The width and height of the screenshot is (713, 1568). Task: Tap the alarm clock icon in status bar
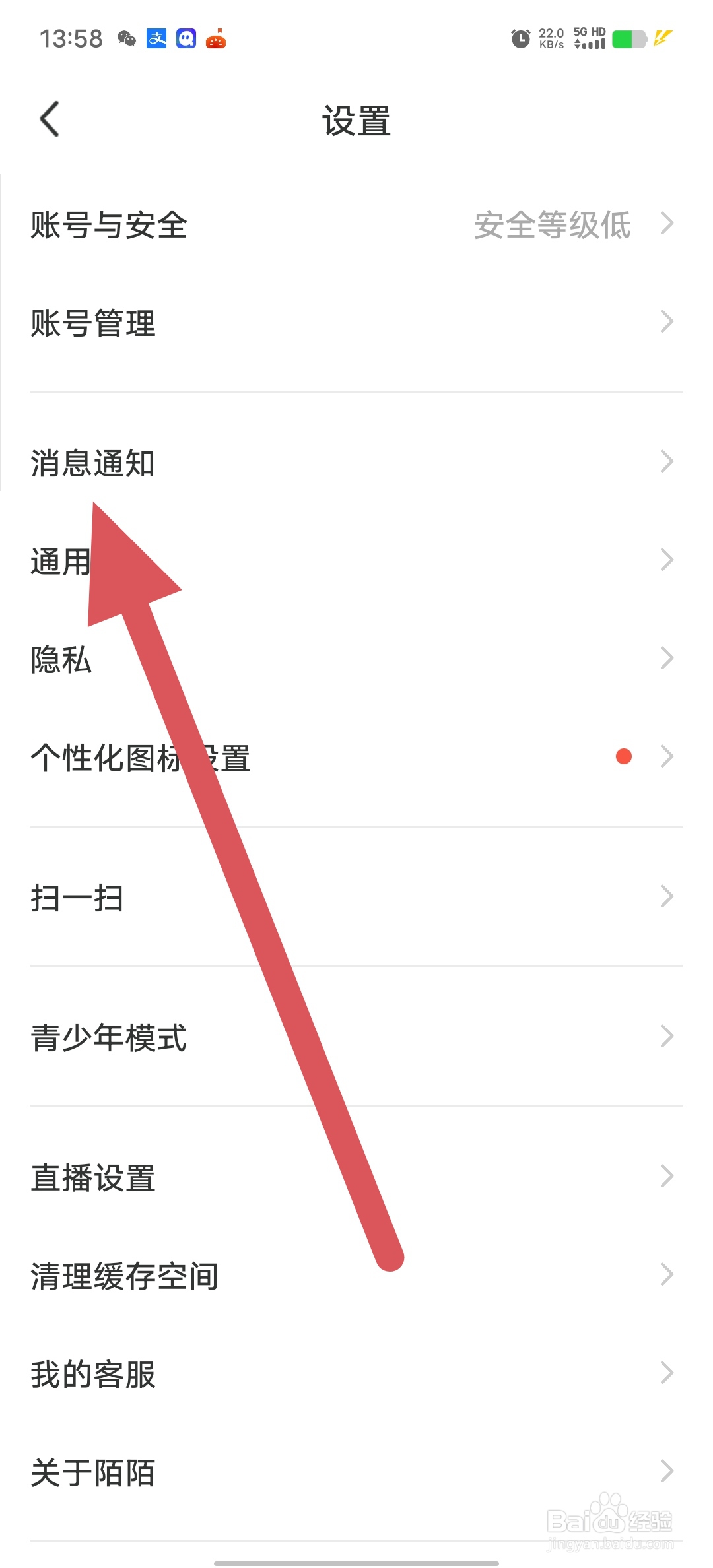(x=521, y=39)
